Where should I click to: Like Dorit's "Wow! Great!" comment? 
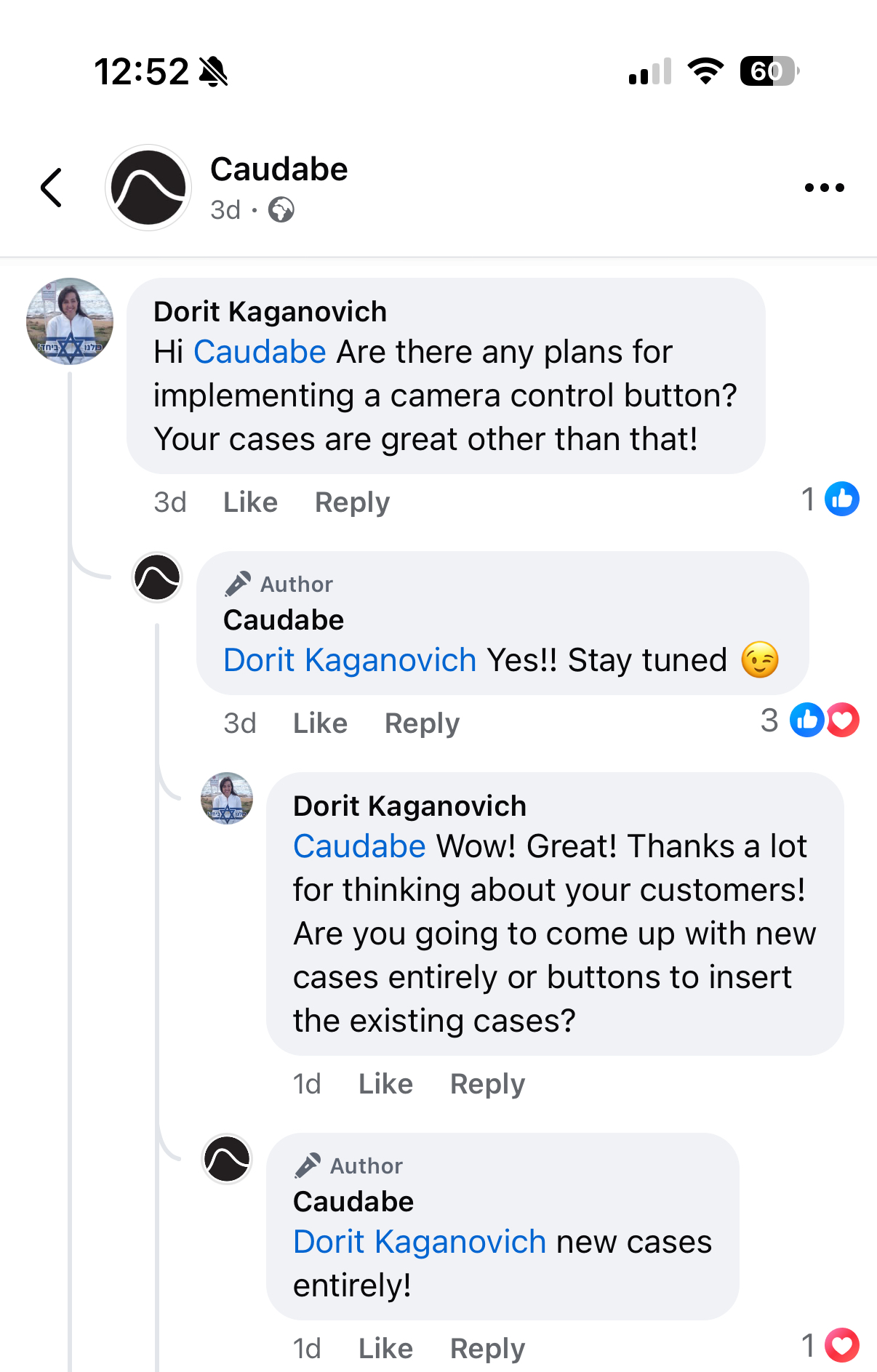[x=385, y=1084]
